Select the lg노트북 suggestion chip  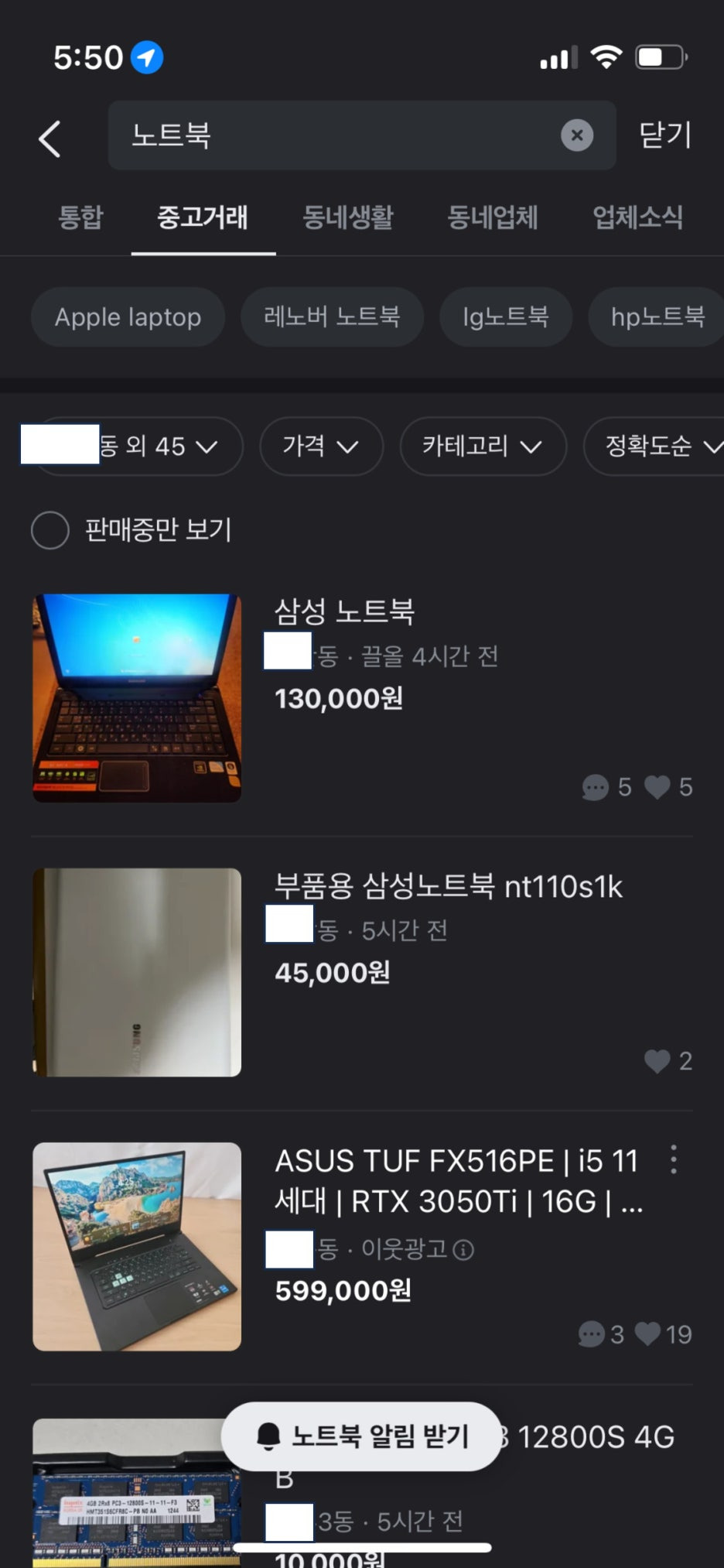(x=505, y=317)
